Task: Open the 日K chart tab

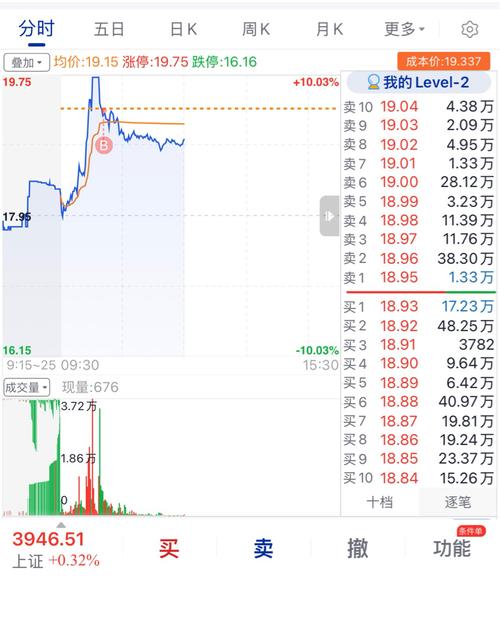Action: point(183,30)
